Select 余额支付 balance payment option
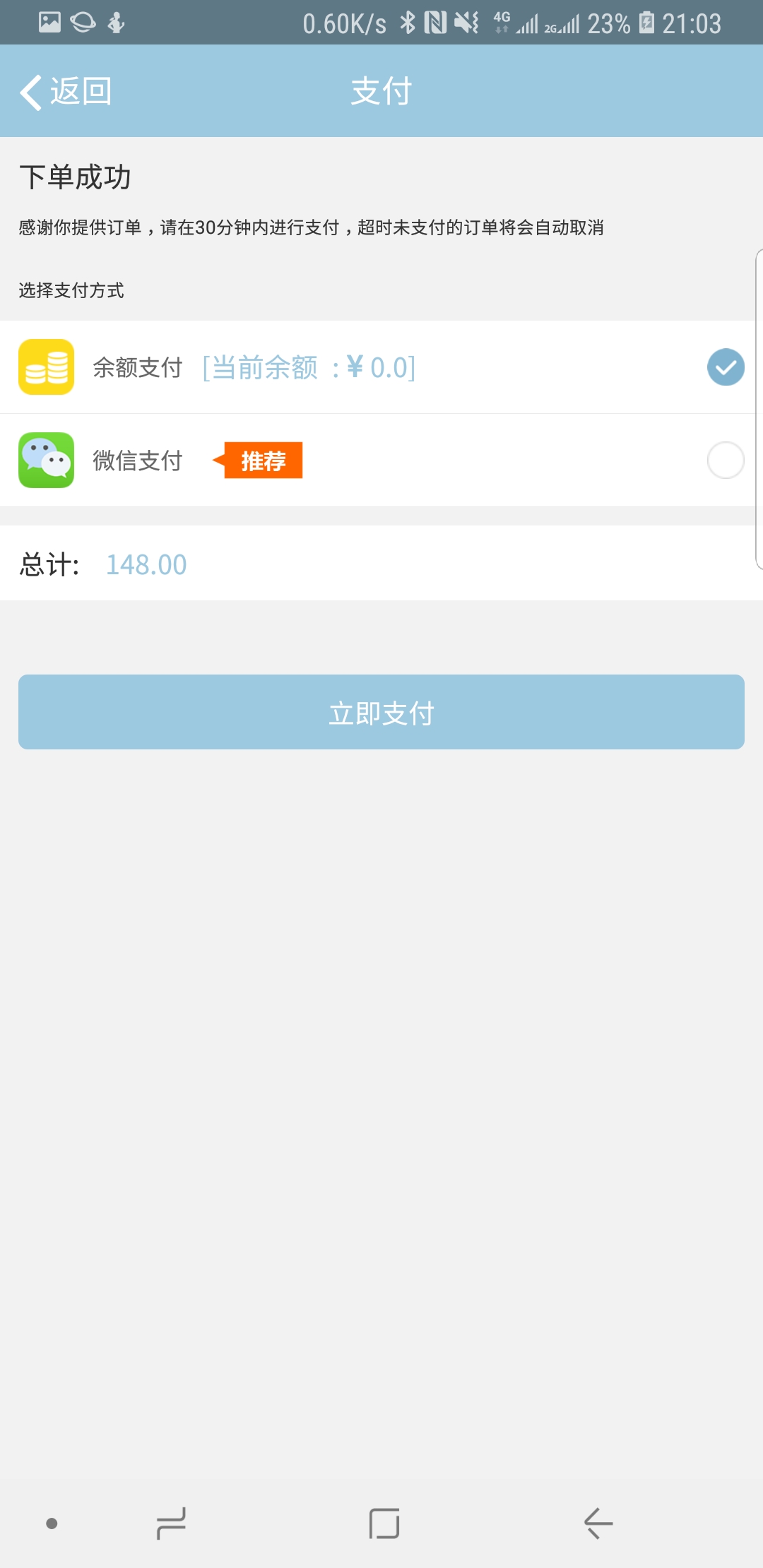The image size is (763, 1568). click(x=381, y=367)
